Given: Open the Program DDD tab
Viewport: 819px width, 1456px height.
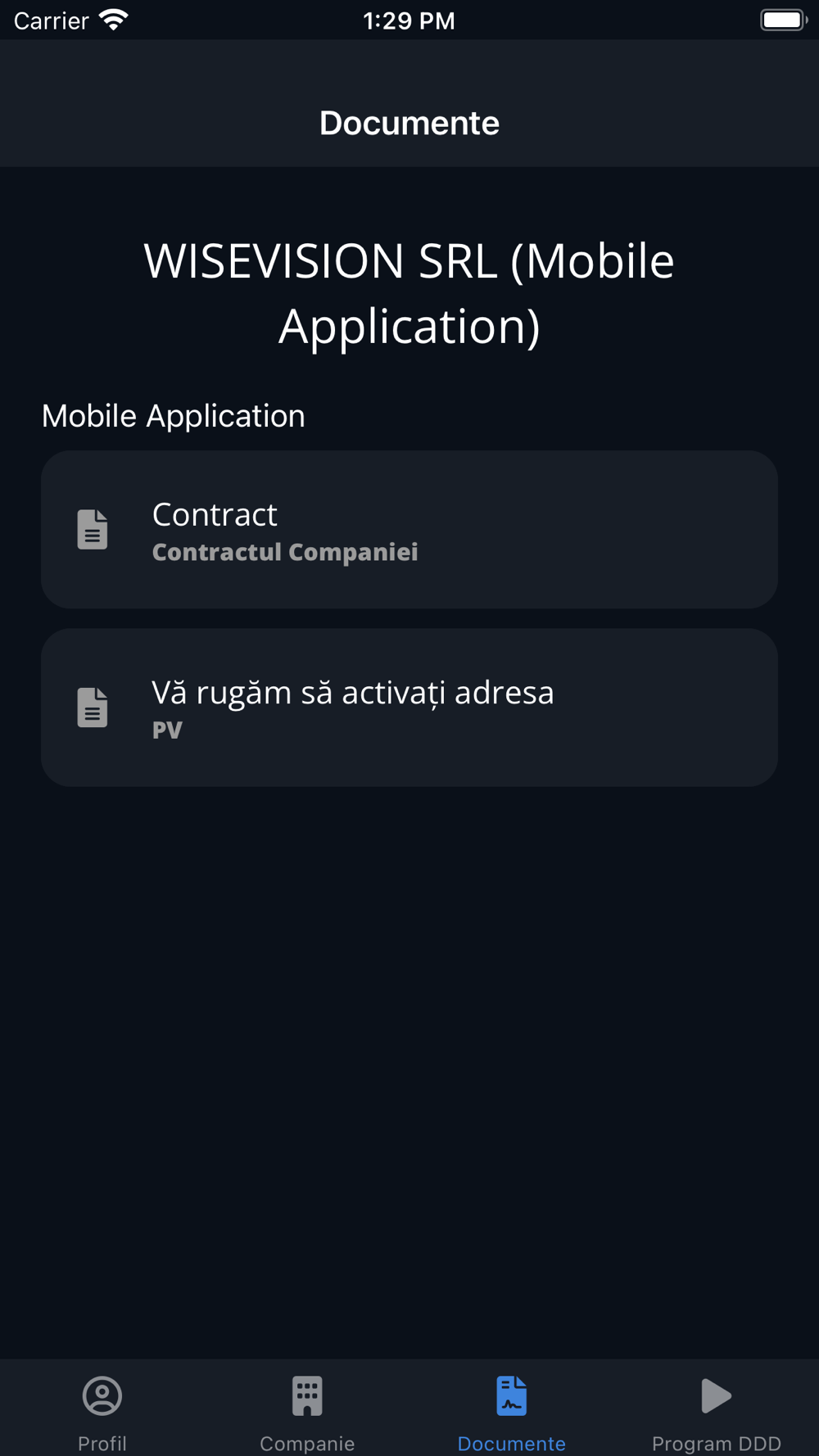Looking at the screenshot, I should click(716, 1410).
